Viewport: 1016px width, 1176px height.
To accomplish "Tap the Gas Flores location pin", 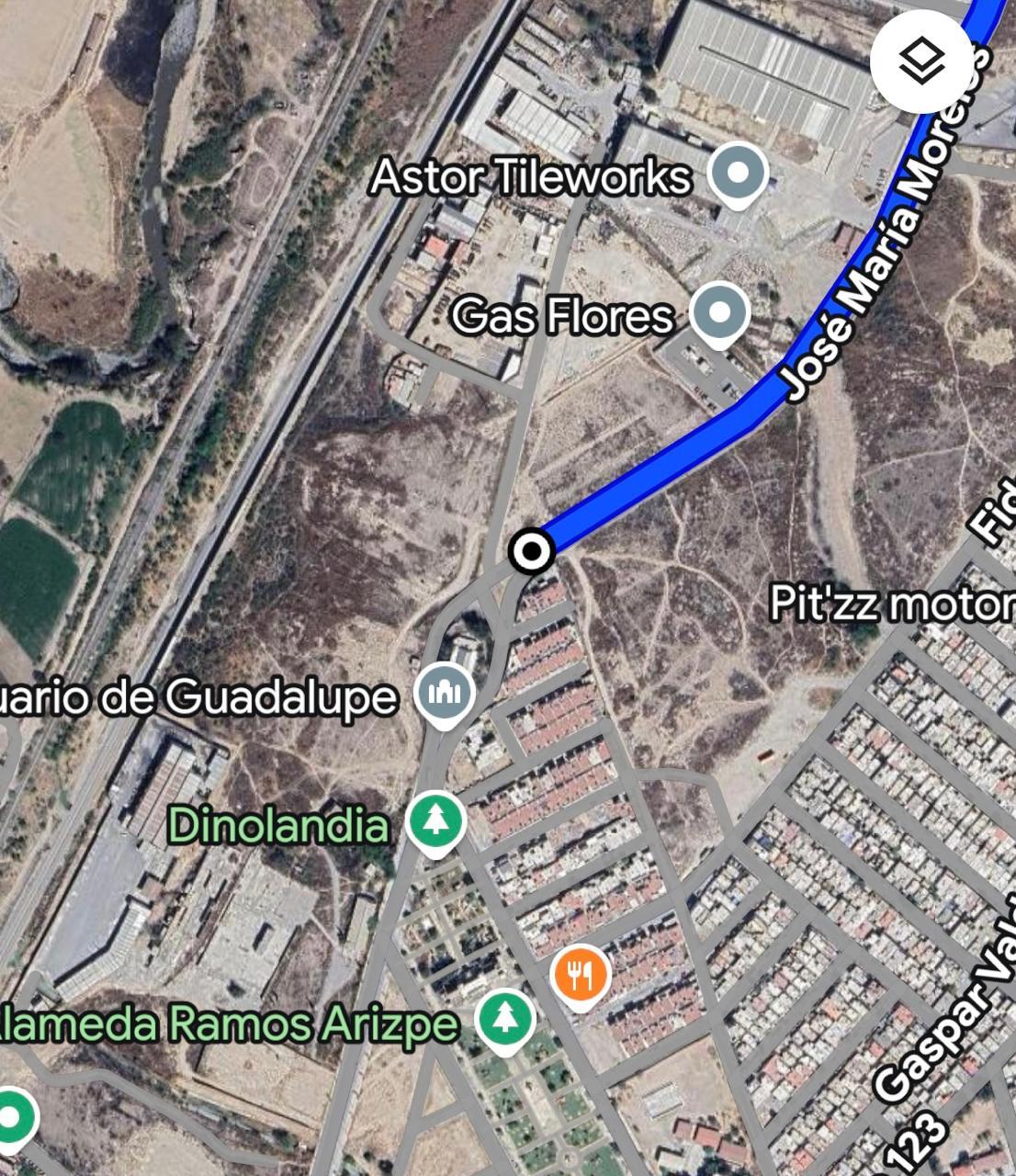I will (719, 313).
